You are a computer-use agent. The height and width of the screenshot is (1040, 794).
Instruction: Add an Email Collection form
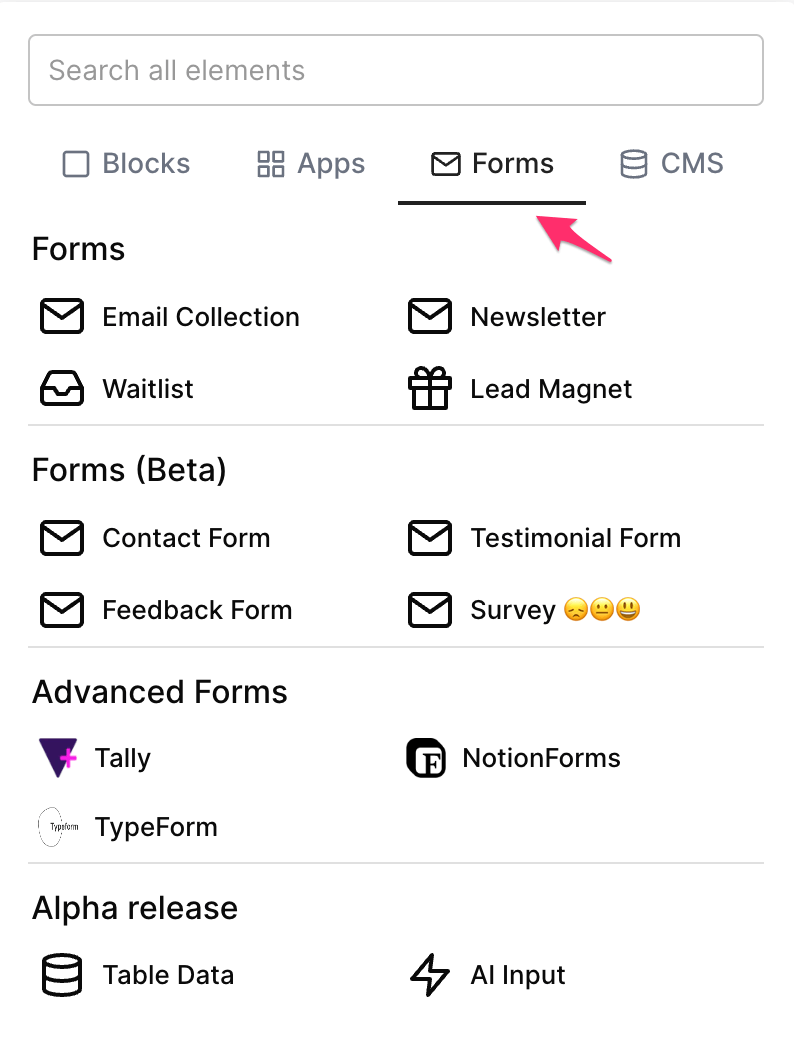pos(170,317)
